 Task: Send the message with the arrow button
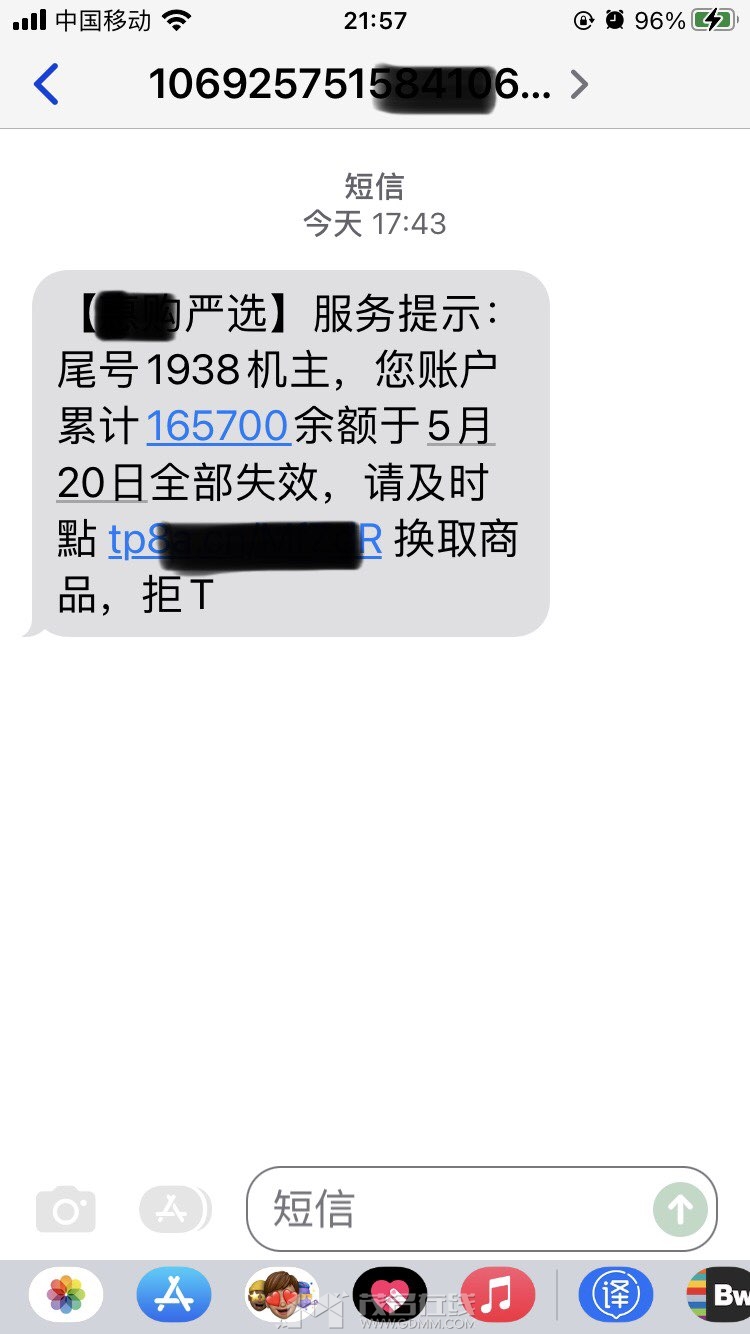point(680,1209)
